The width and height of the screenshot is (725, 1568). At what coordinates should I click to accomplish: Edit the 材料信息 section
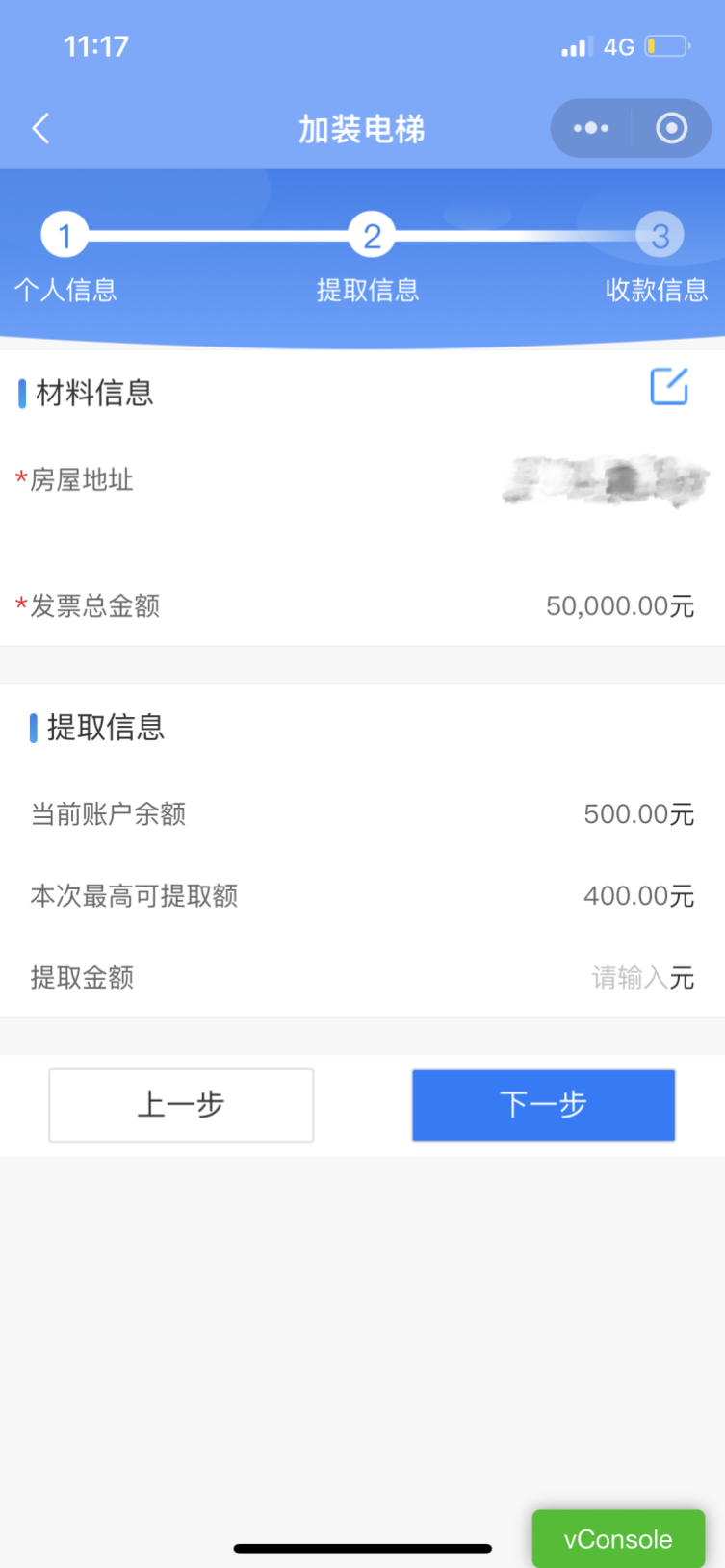point(669,387)
